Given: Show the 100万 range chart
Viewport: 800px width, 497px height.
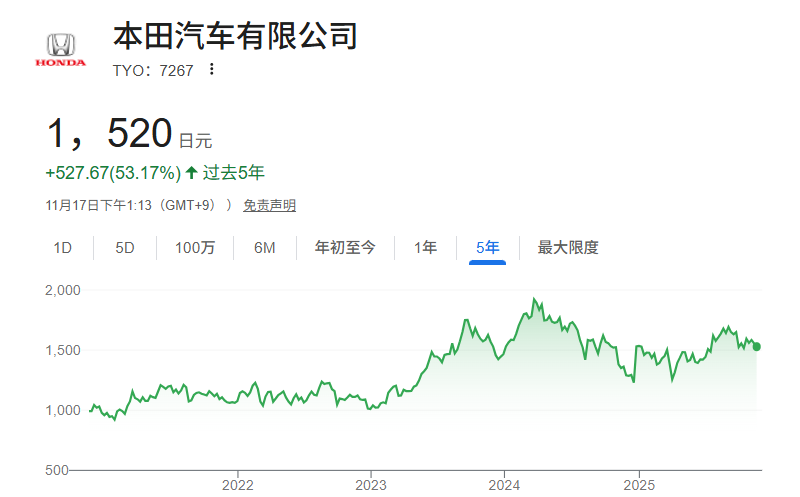Looking at the screenshot, I should click(194, 248).
